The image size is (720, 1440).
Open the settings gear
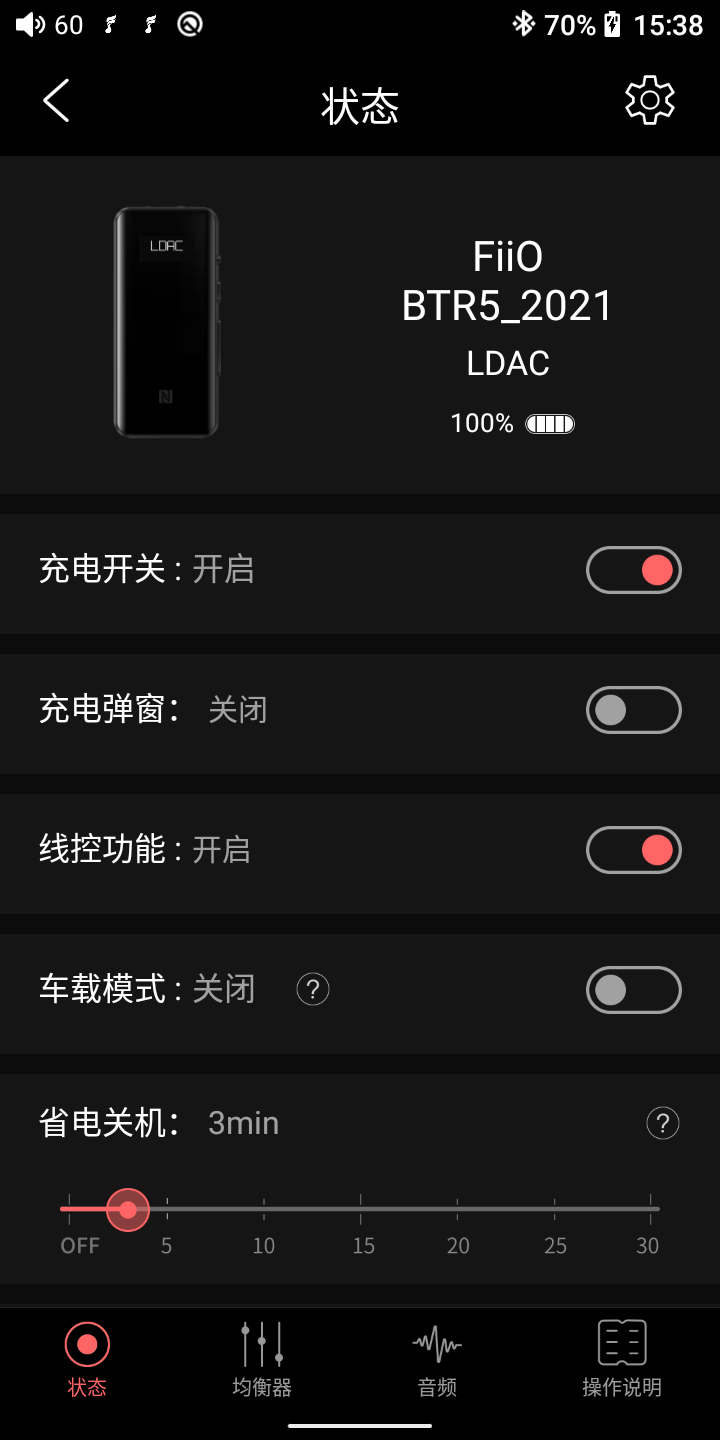pyautogui.click(x=648, y=100)
